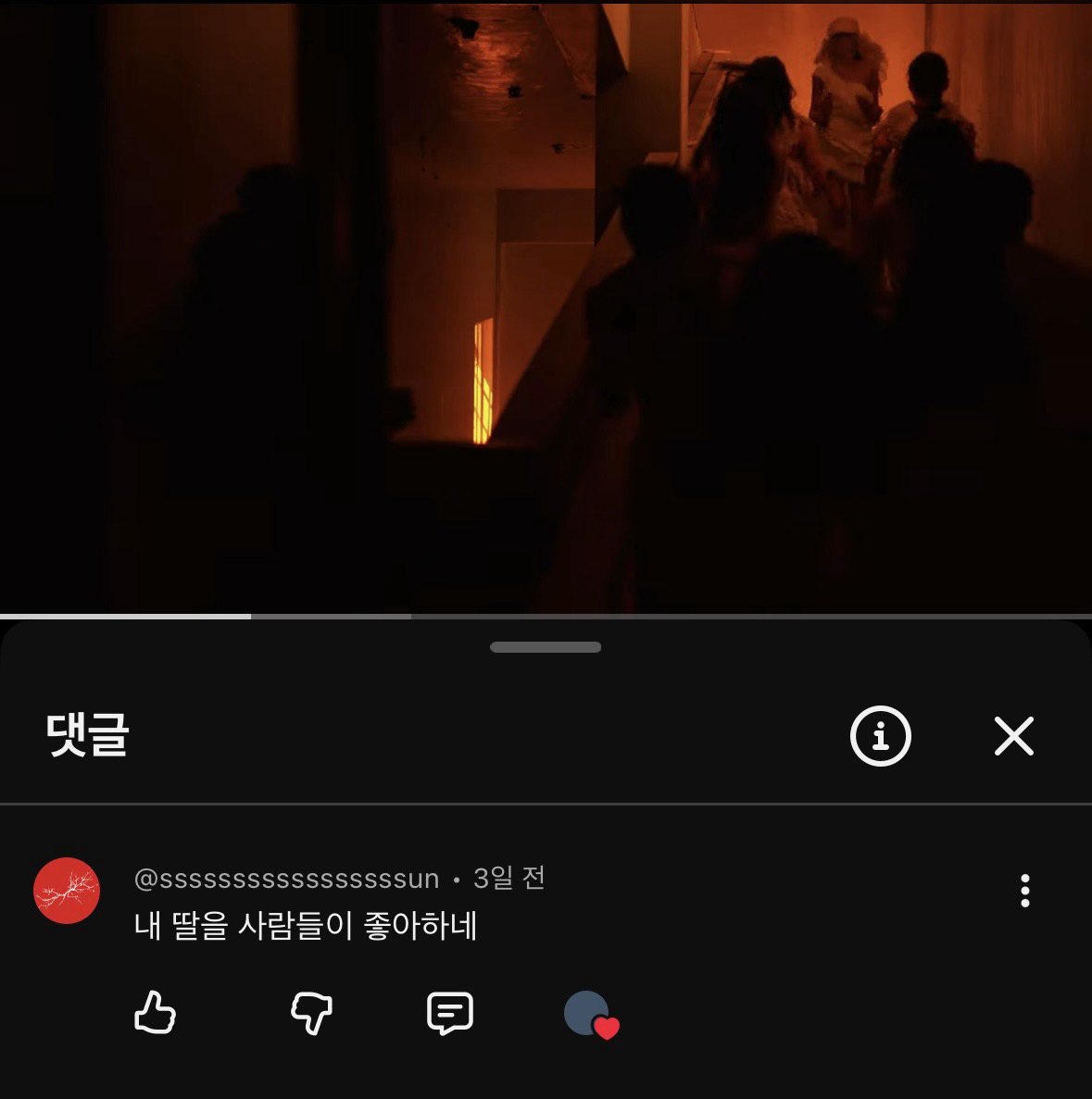
Task: Close the comments panel
Action: pos(1013,736)
